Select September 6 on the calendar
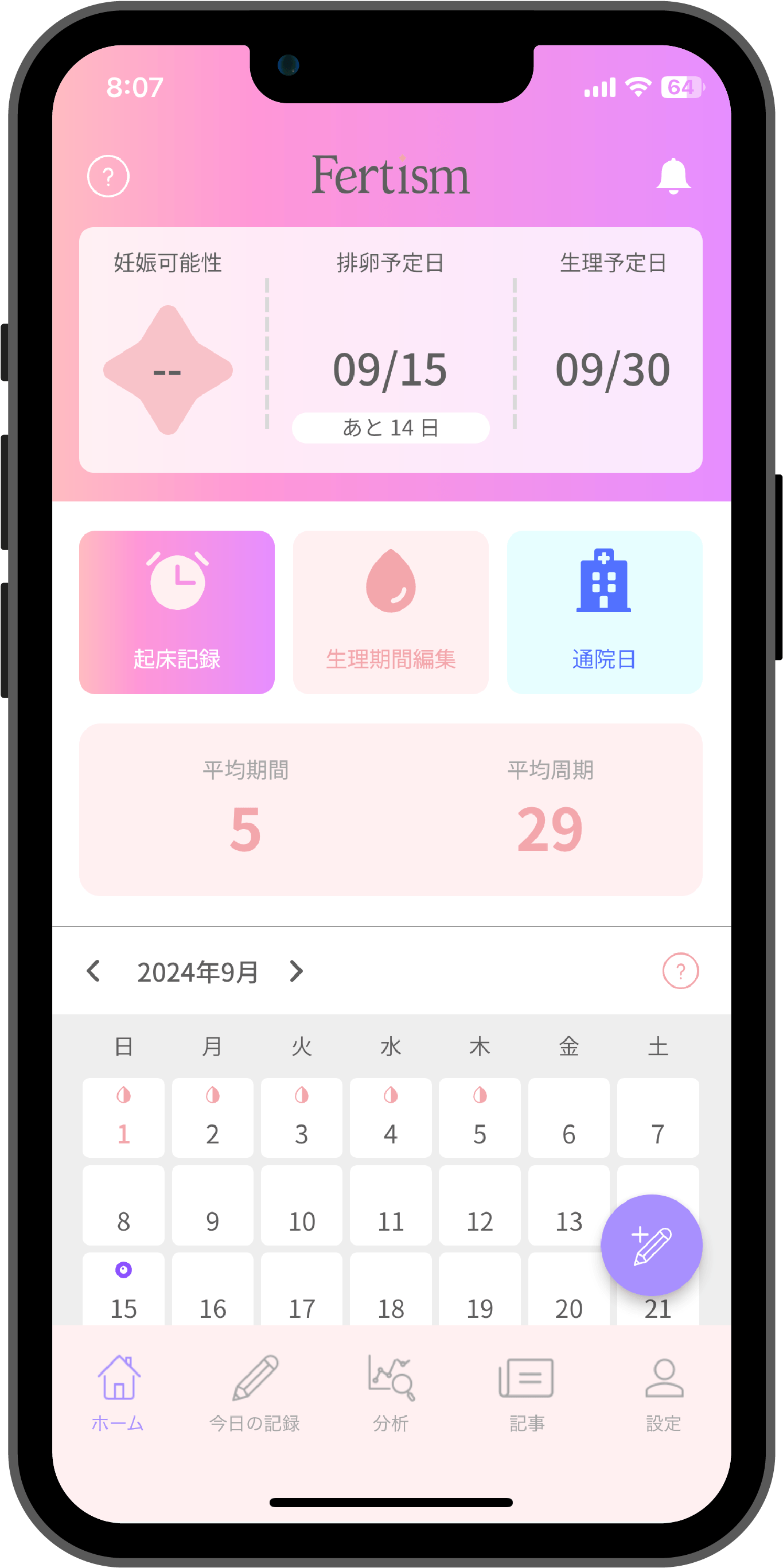The width and height of the screenshot is (783, 1568). pyautogui.click(x=569, y=1118)
